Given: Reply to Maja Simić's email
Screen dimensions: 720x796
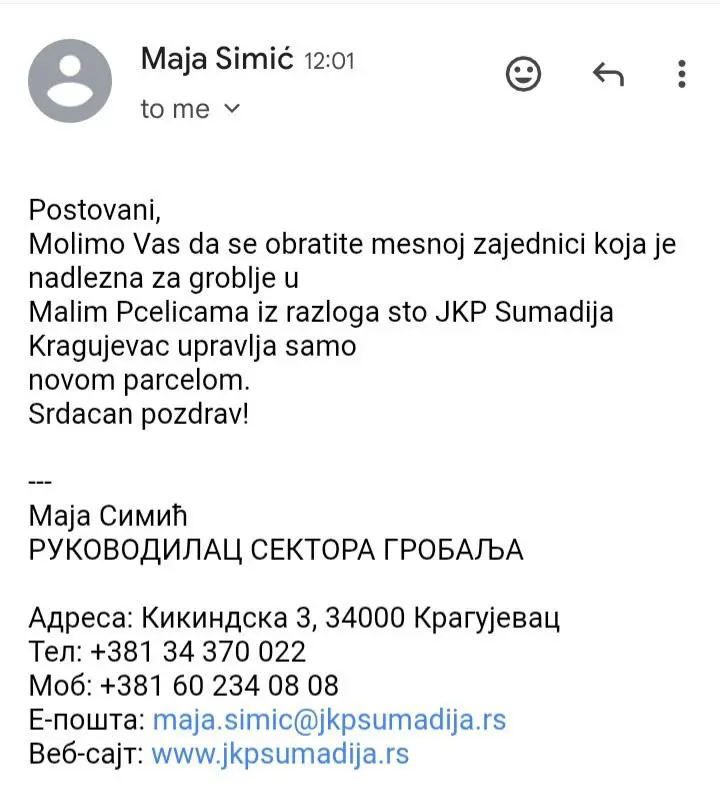Looking at the screenshot, I should [x=608, y=74].
